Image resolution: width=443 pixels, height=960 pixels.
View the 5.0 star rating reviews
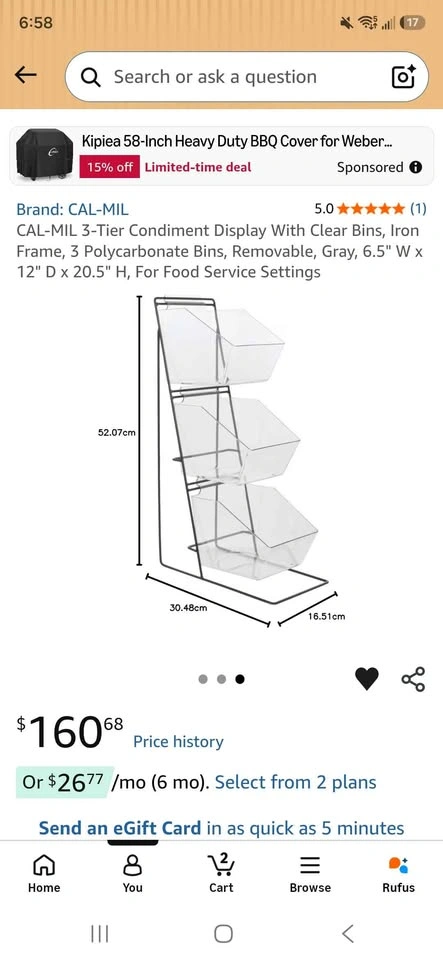(370, 209)
